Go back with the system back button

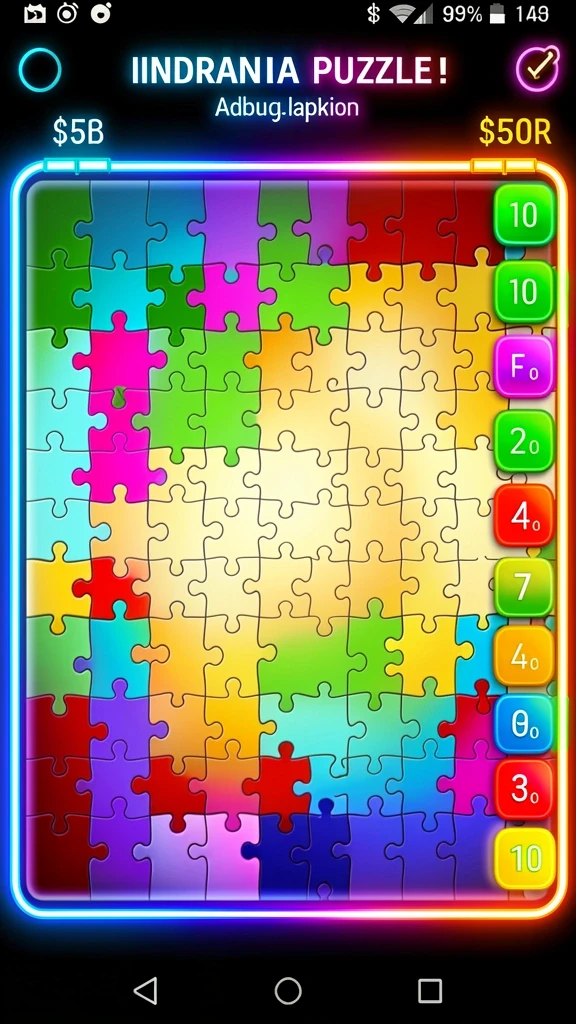tap(145, 991)
